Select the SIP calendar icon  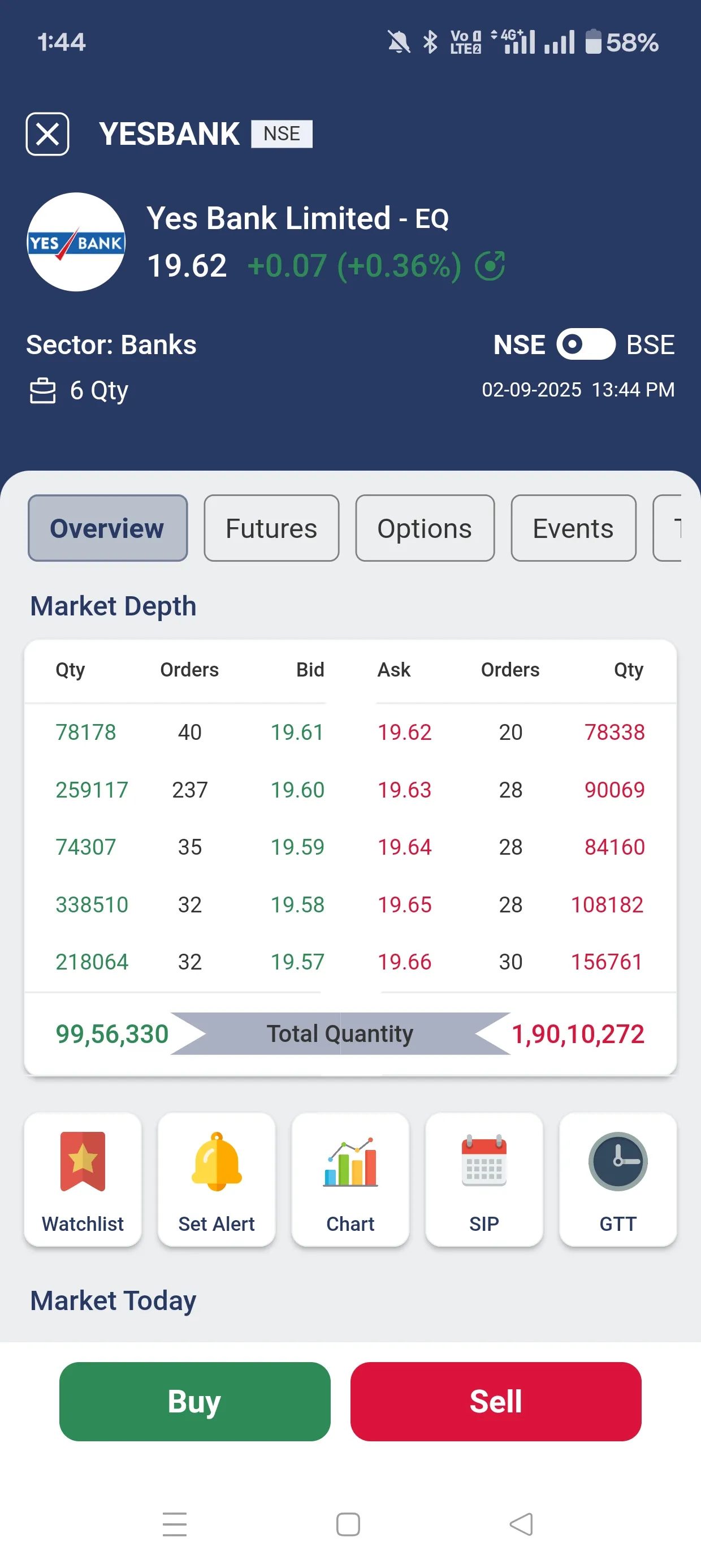click(x=484, y=1161)
